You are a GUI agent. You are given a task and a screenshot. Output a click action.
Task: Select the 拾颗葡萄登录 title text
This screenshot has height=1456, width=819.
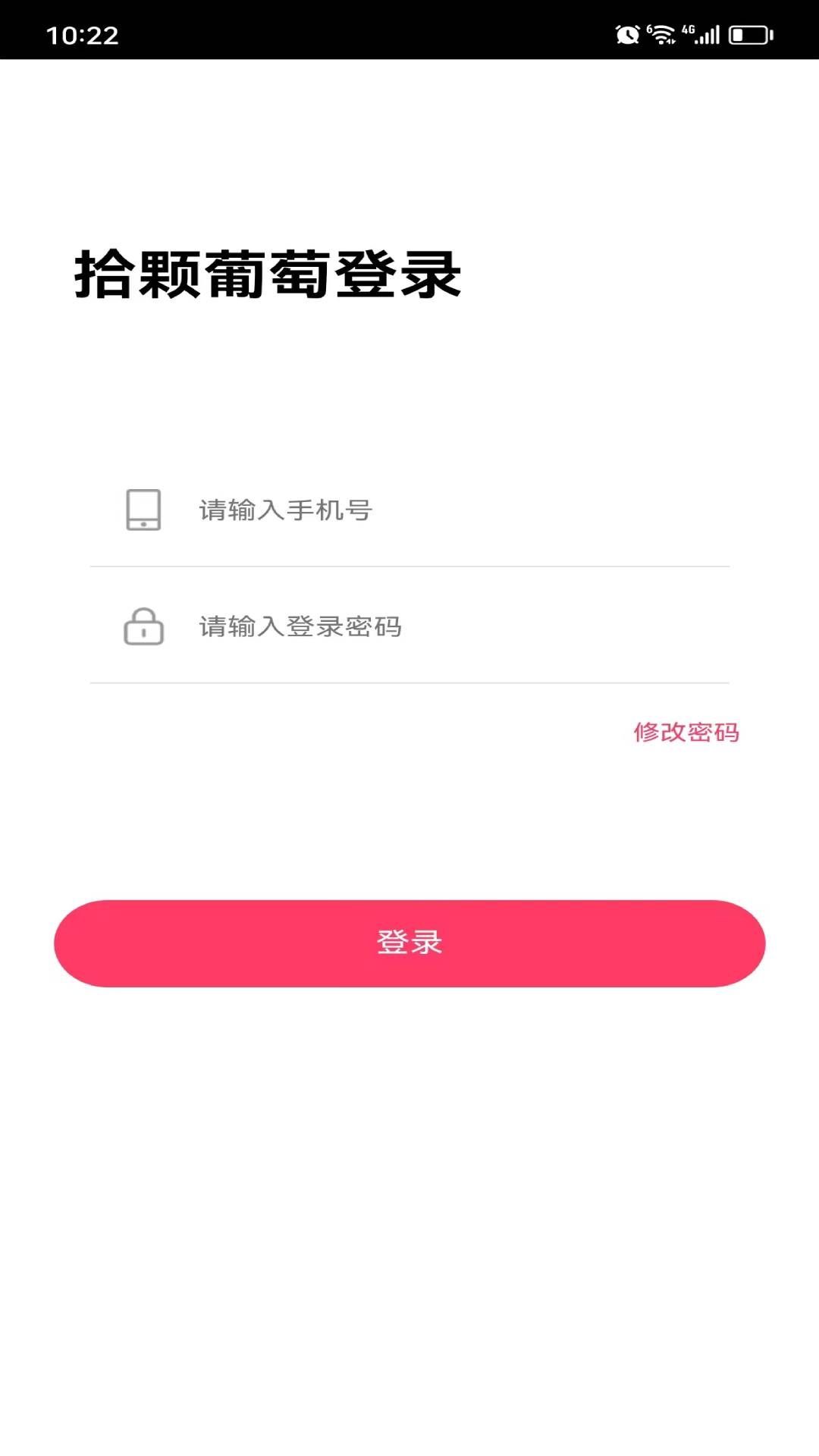click(267, 275)
